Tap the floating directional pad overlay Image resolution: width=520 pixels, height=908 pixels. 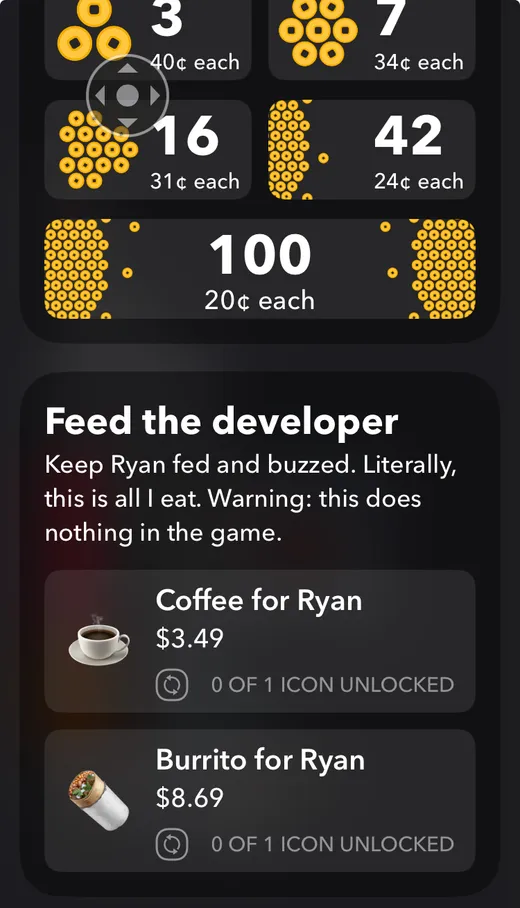[127, 96]
